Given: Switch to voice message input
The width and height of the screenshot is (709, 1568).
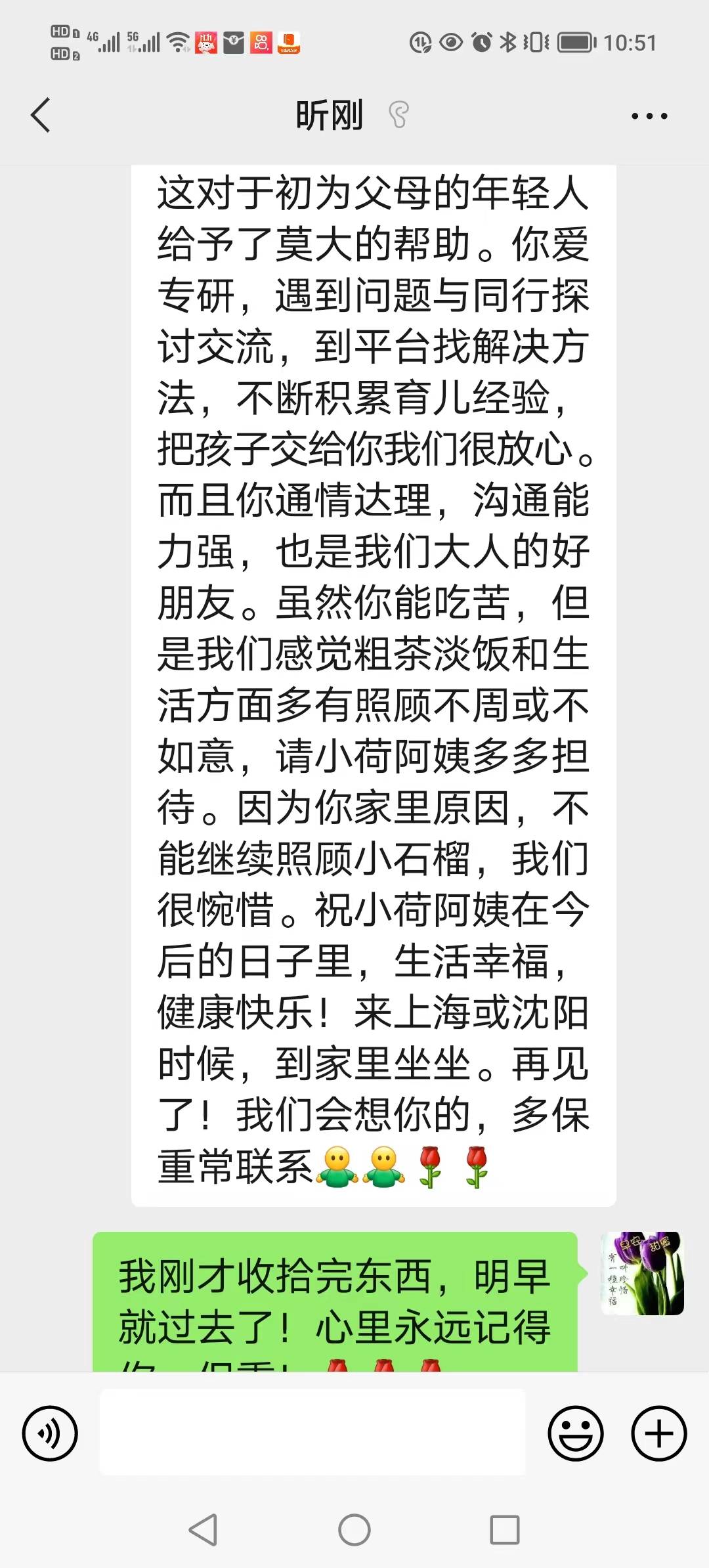Looking at the screenshot, I should pyautogui.click(x=50, y=1433).
